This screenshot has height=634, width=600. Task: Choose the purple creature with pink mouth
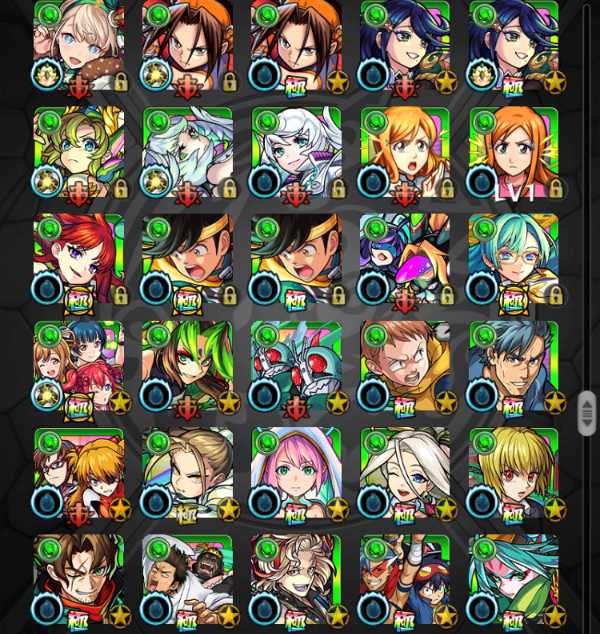pyautogui.click(x=404, y=259)
